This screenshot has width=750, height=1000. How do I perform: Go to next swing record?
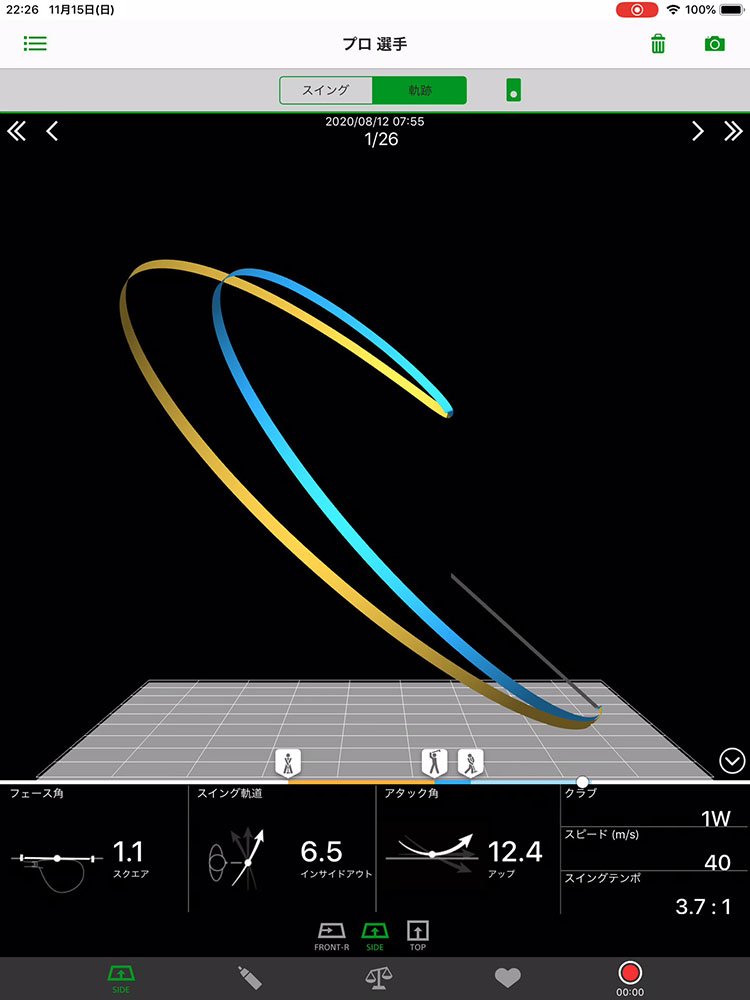click(698, 131)
